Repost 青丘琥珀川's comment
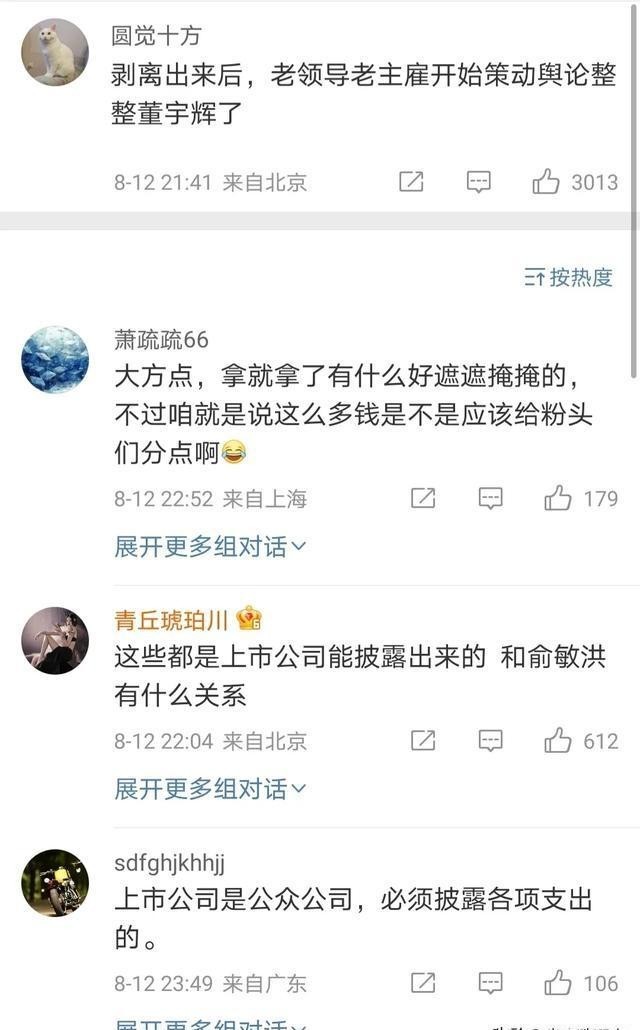 (x=423, y=741)
